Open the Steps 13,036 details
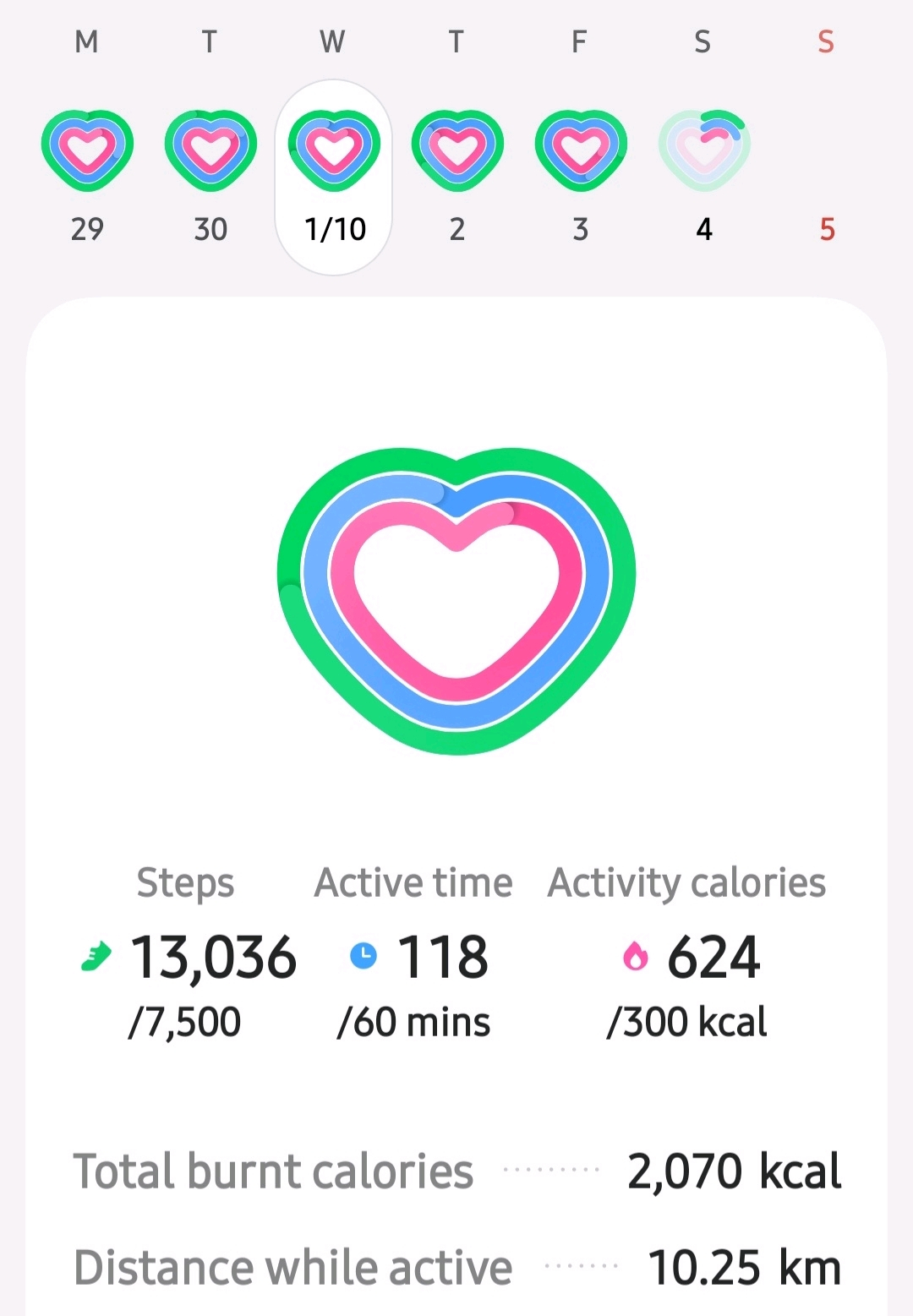913x1316 pixels. point(188,955)
